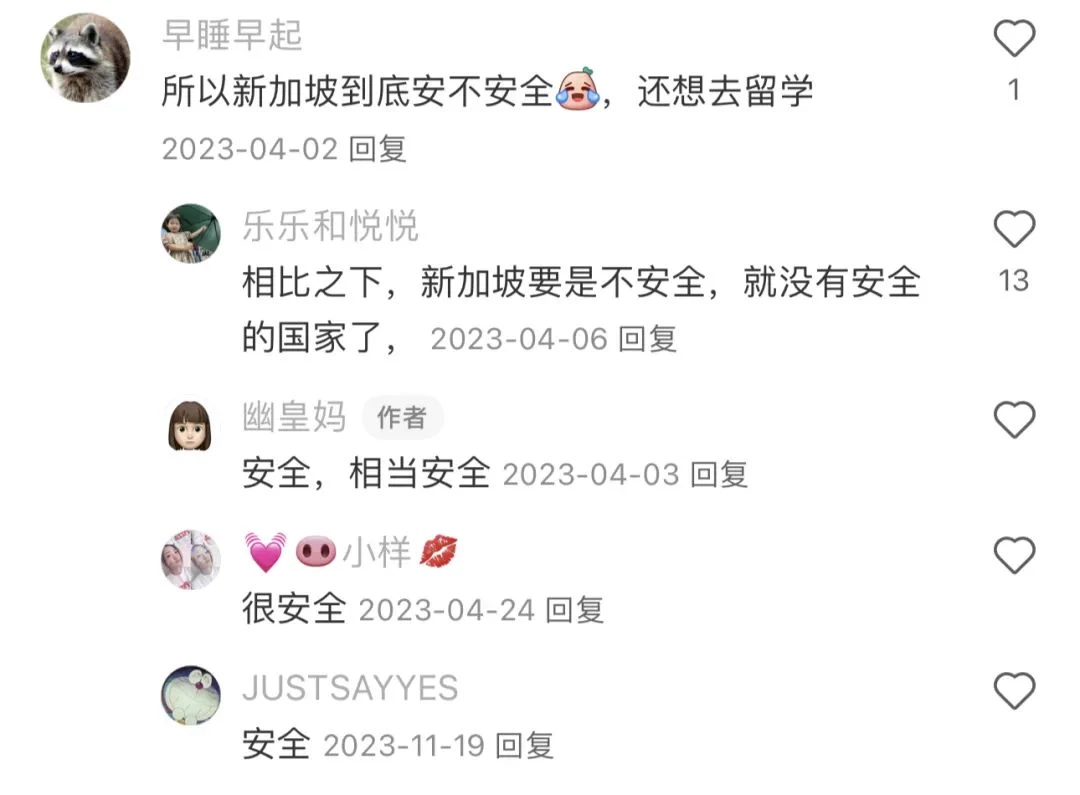The width and height of the screenshot is (1080, 795).
Task: Like 小样's reply 很安全
Action: tap(1014, 555)
